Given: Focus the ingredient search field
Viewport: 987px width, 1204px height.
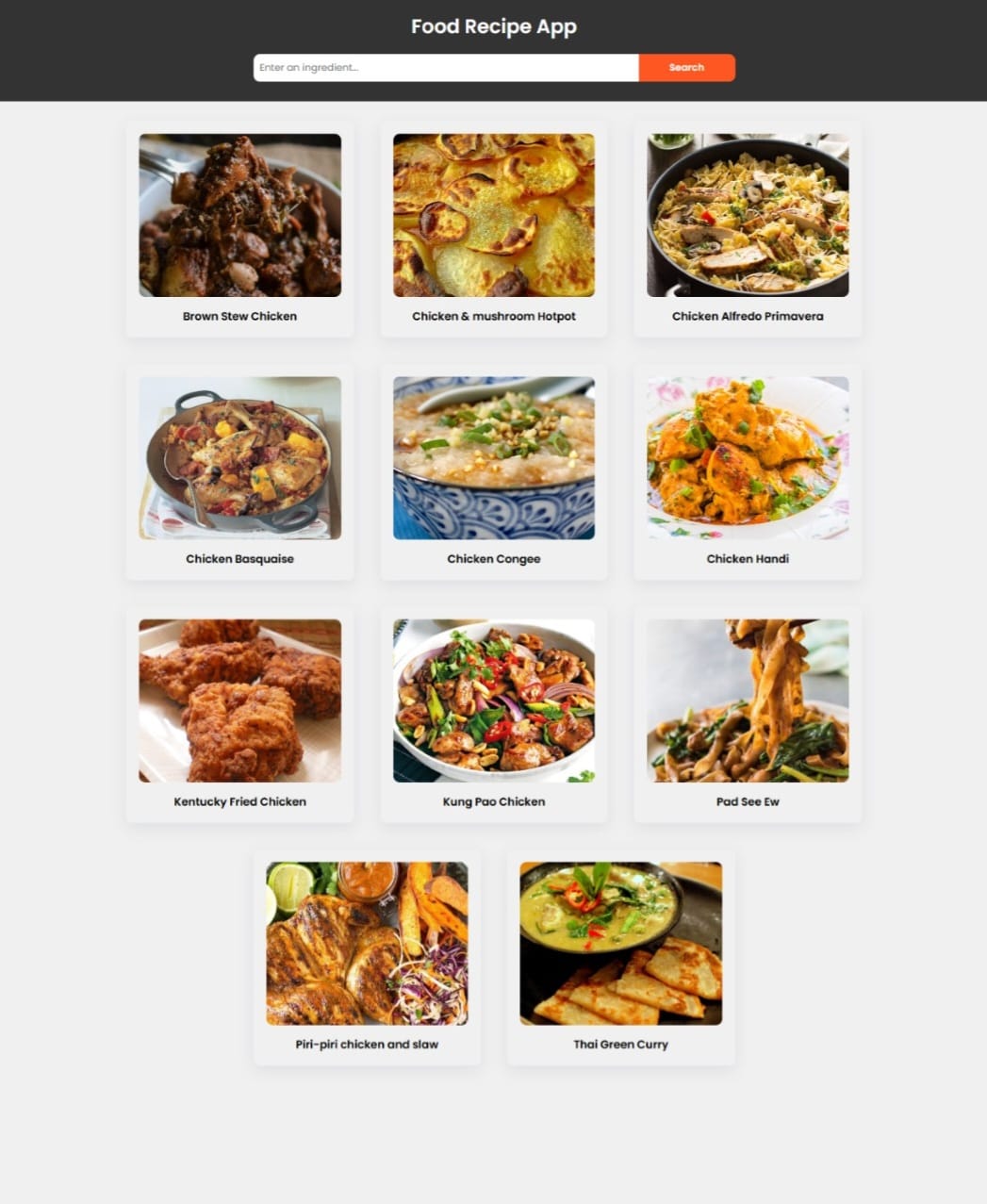Looking at the screenshot, I should (446, 68).
